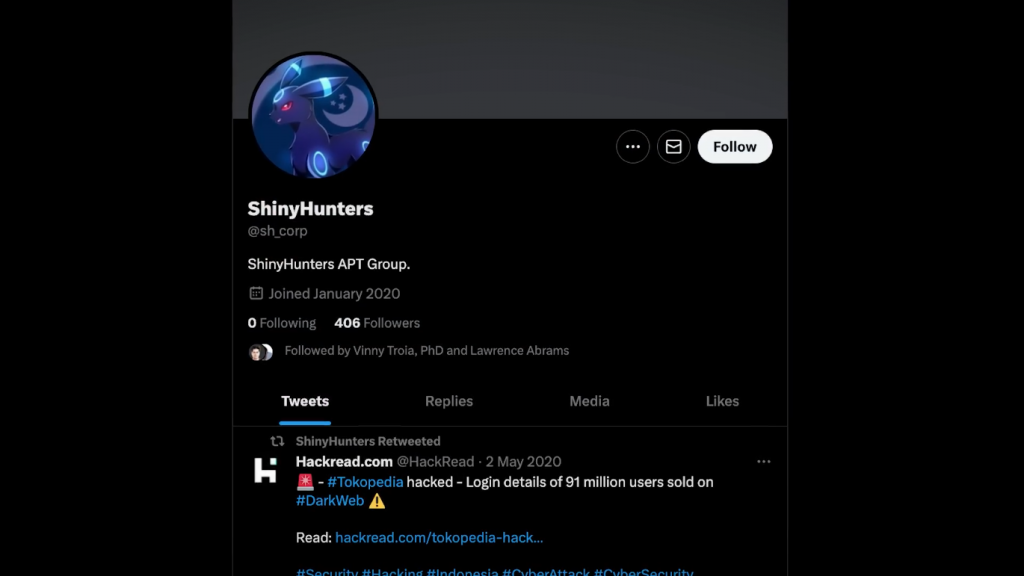Open the #Tokopedia hashtag
The height and width of the screenshot is (576, 1024).
365,482
